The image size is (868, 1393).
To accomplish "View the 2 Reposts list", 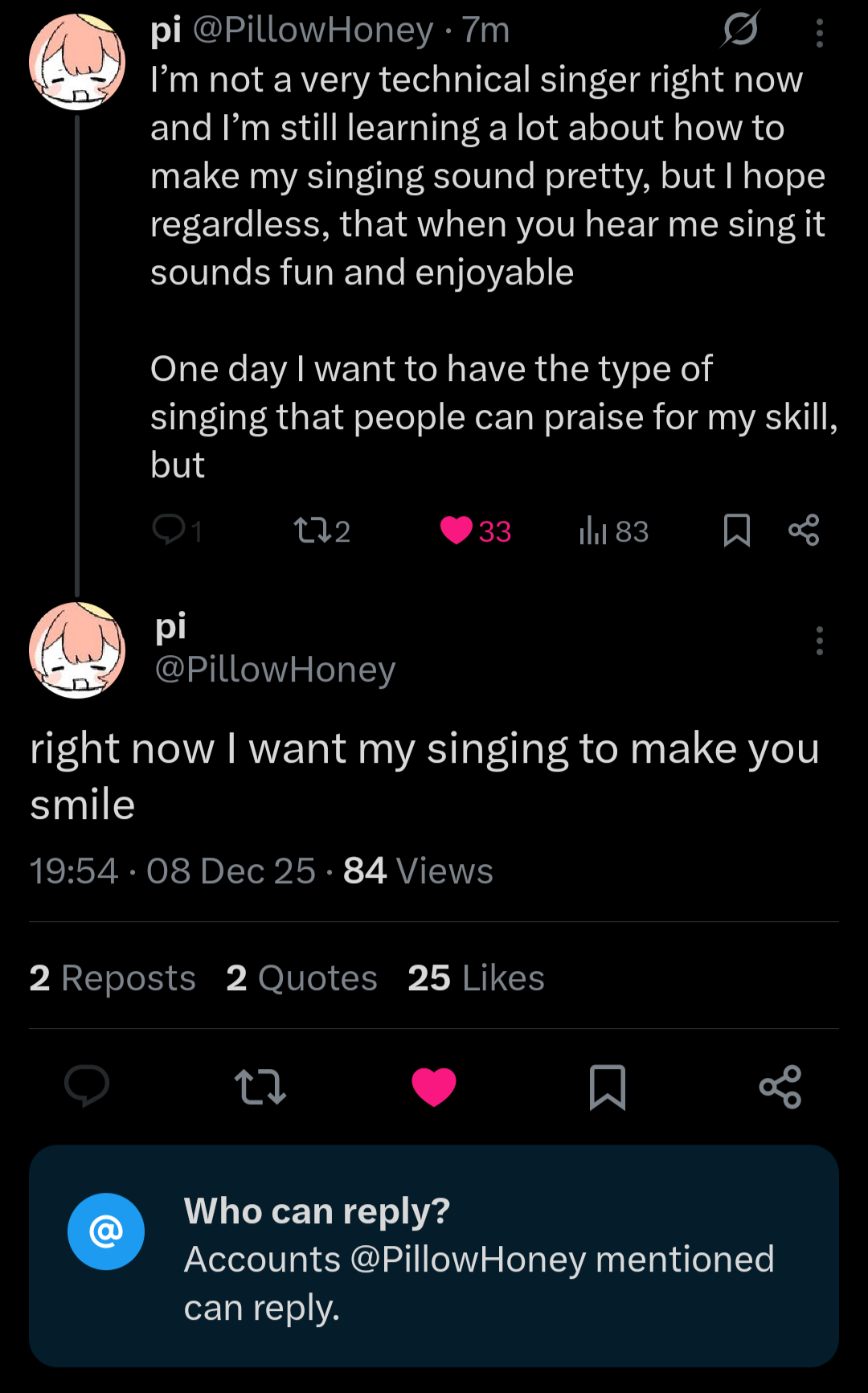I will click(113, 978).
